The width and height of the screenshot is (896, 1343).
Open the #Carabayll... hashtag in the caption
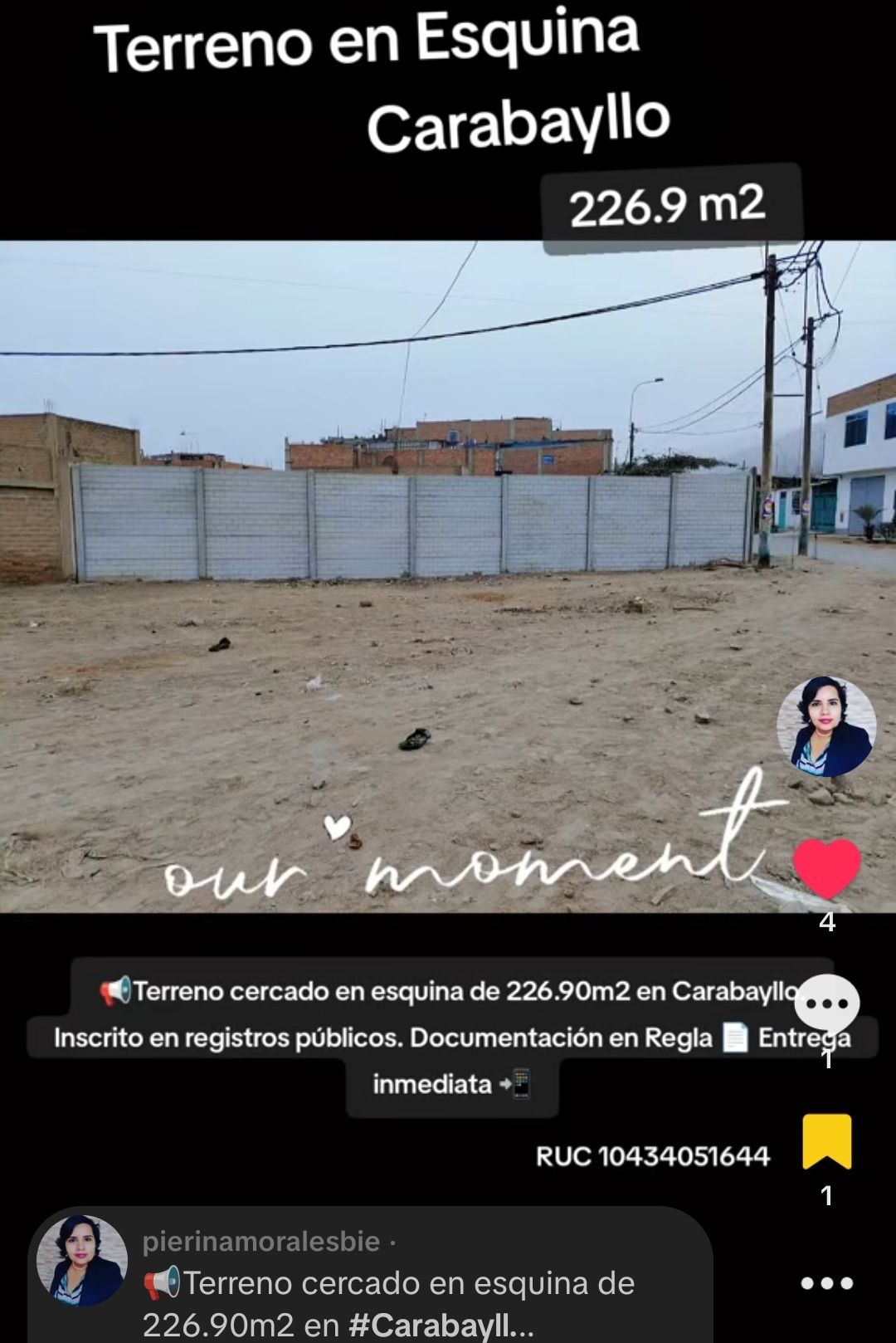coord(441,1326)
